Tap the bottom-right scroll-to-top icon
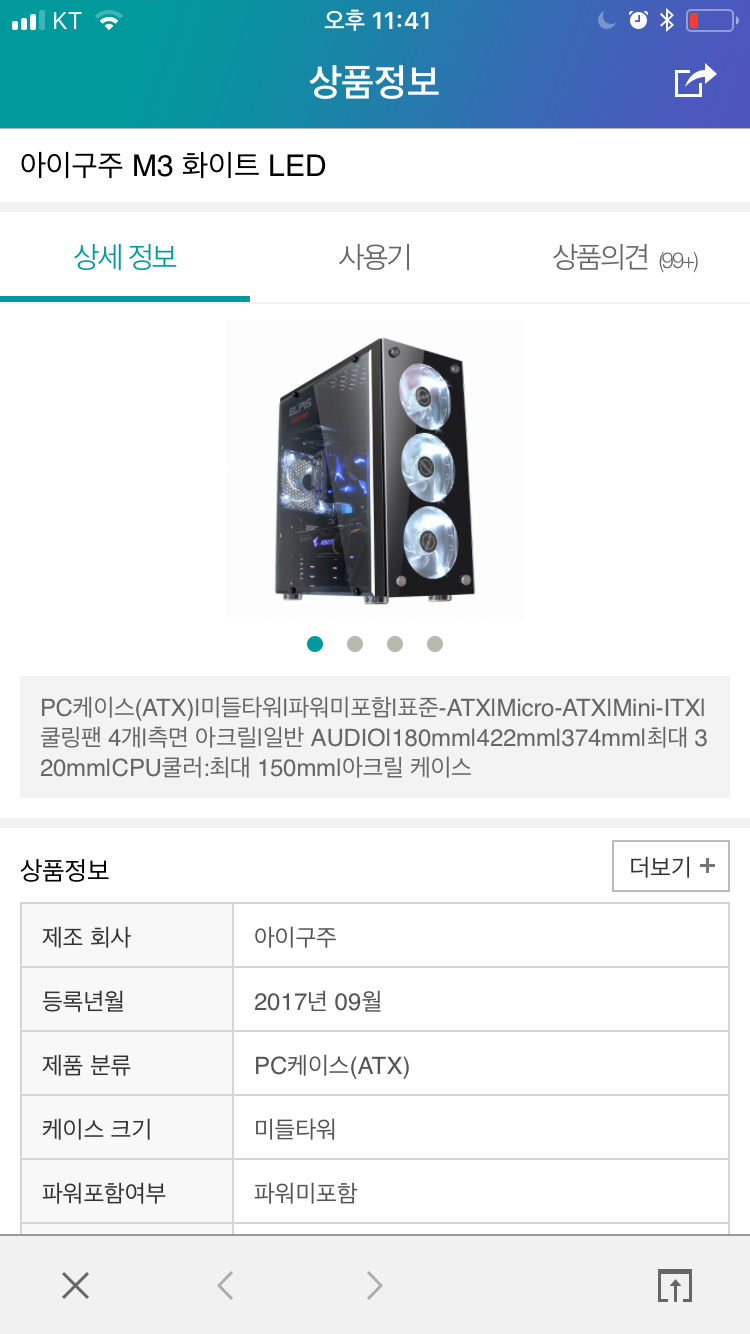Image resolution: width=750 pixels, height=1334 pixels. (675, 1285)
